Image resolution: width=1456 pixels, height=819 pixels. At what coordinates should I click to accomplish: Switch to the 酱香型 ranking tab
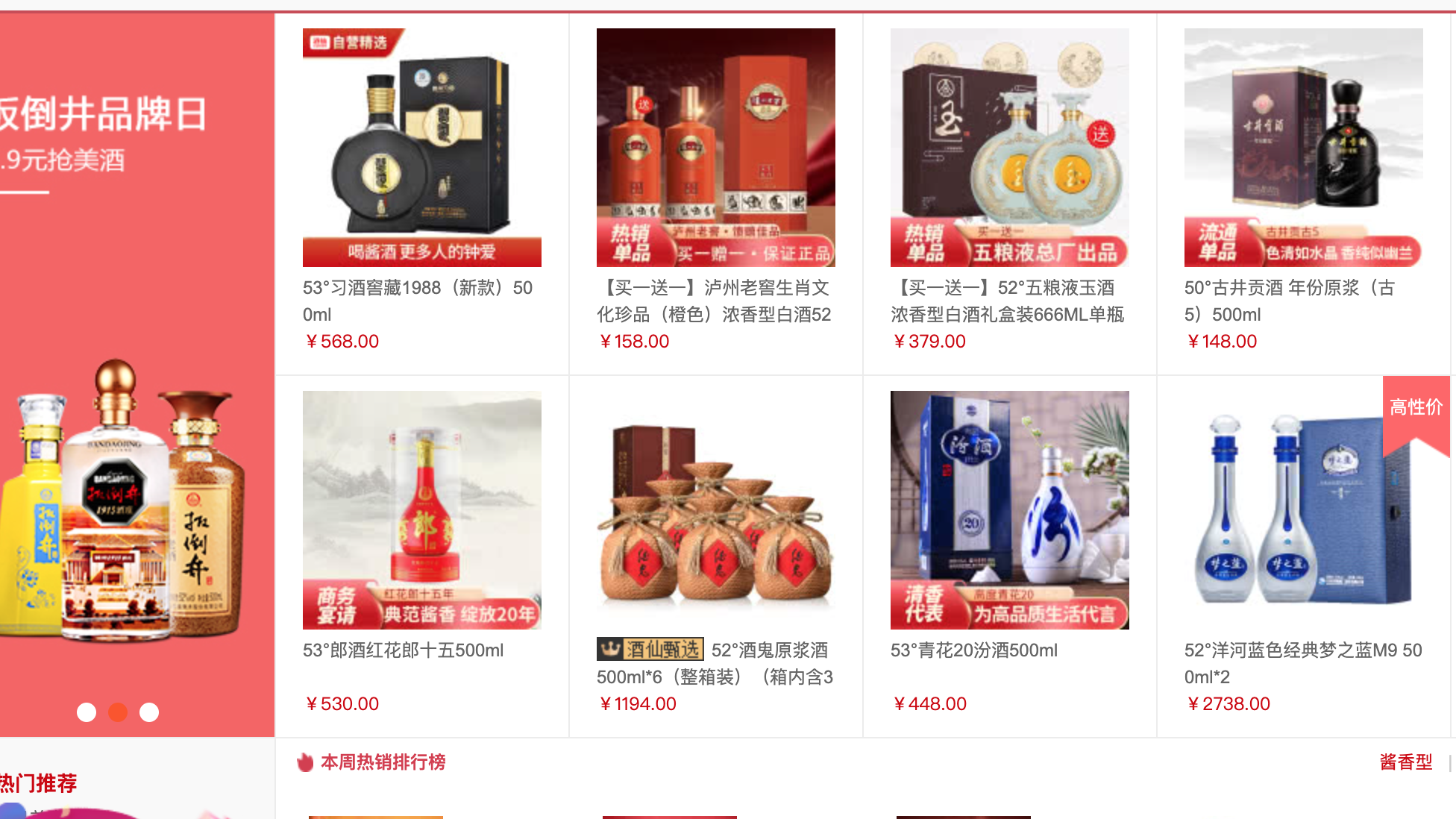coord(1406,762)
